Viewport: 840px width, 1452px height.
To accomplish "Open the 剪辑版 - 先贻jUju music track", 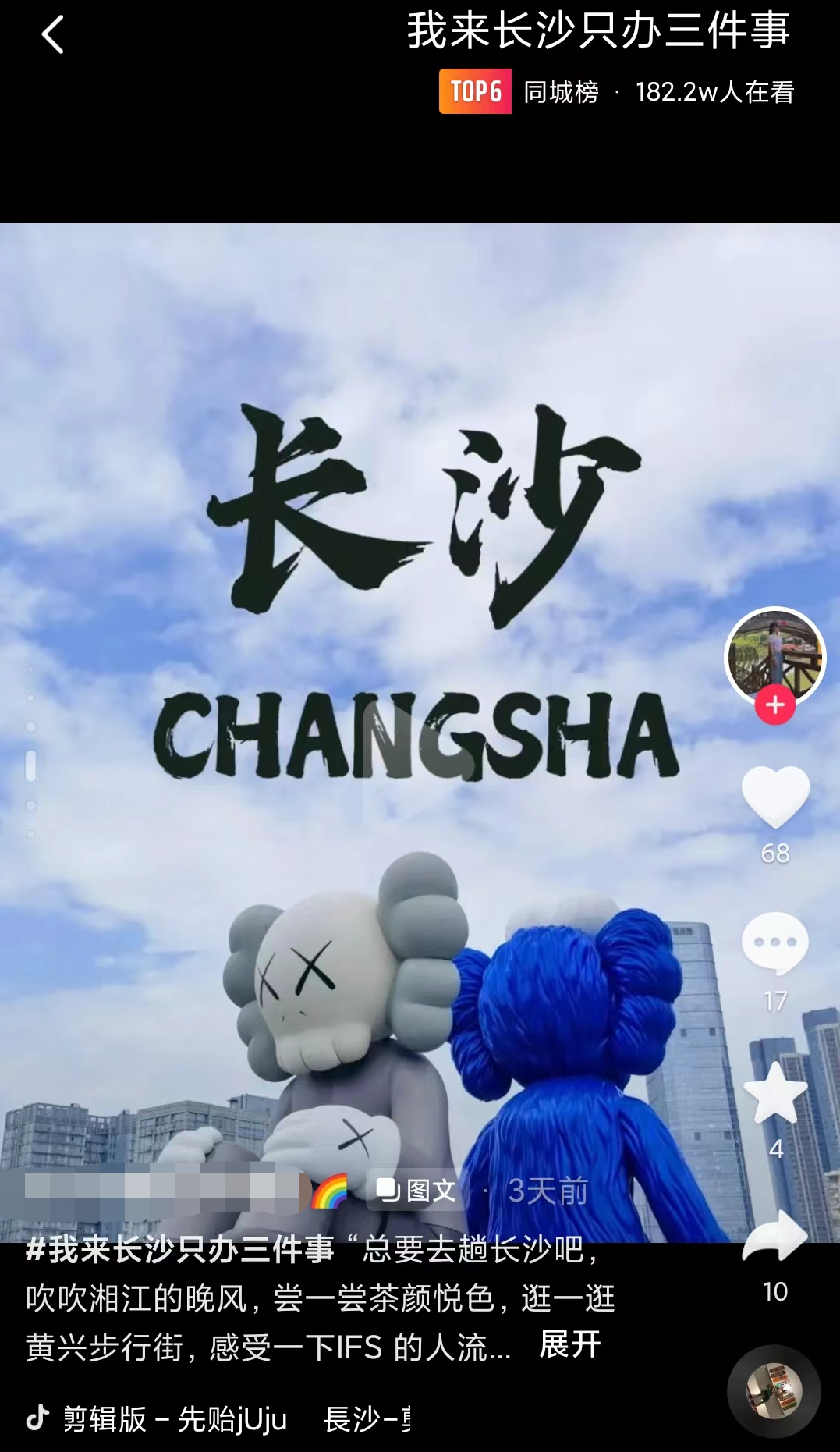I will pos(175,1419).
